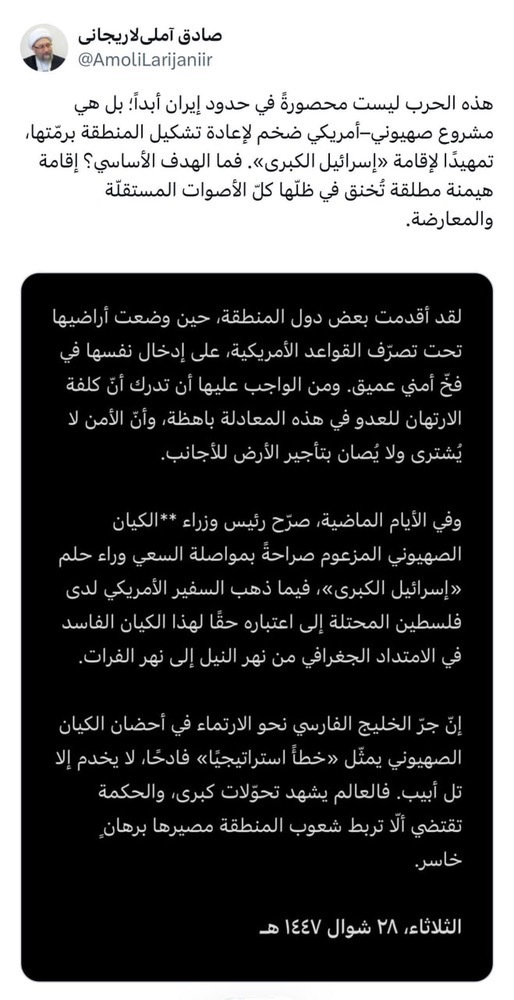Open صادق آملی لاریجانی's profile picture
The width and height of the screenshot is (514, 1000).
point(44,48)
